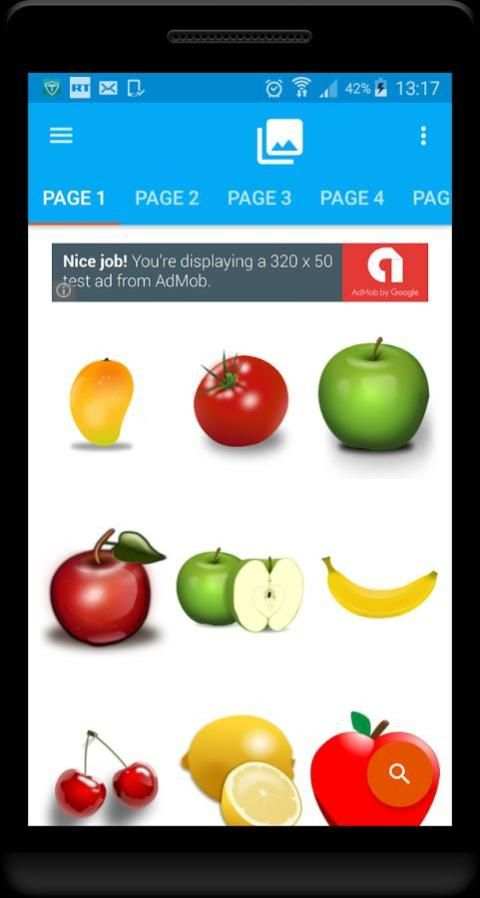Select the PAGE 1 tab
Image resolution: width=480 pixels, height=898 pixels.
[74, 198]
